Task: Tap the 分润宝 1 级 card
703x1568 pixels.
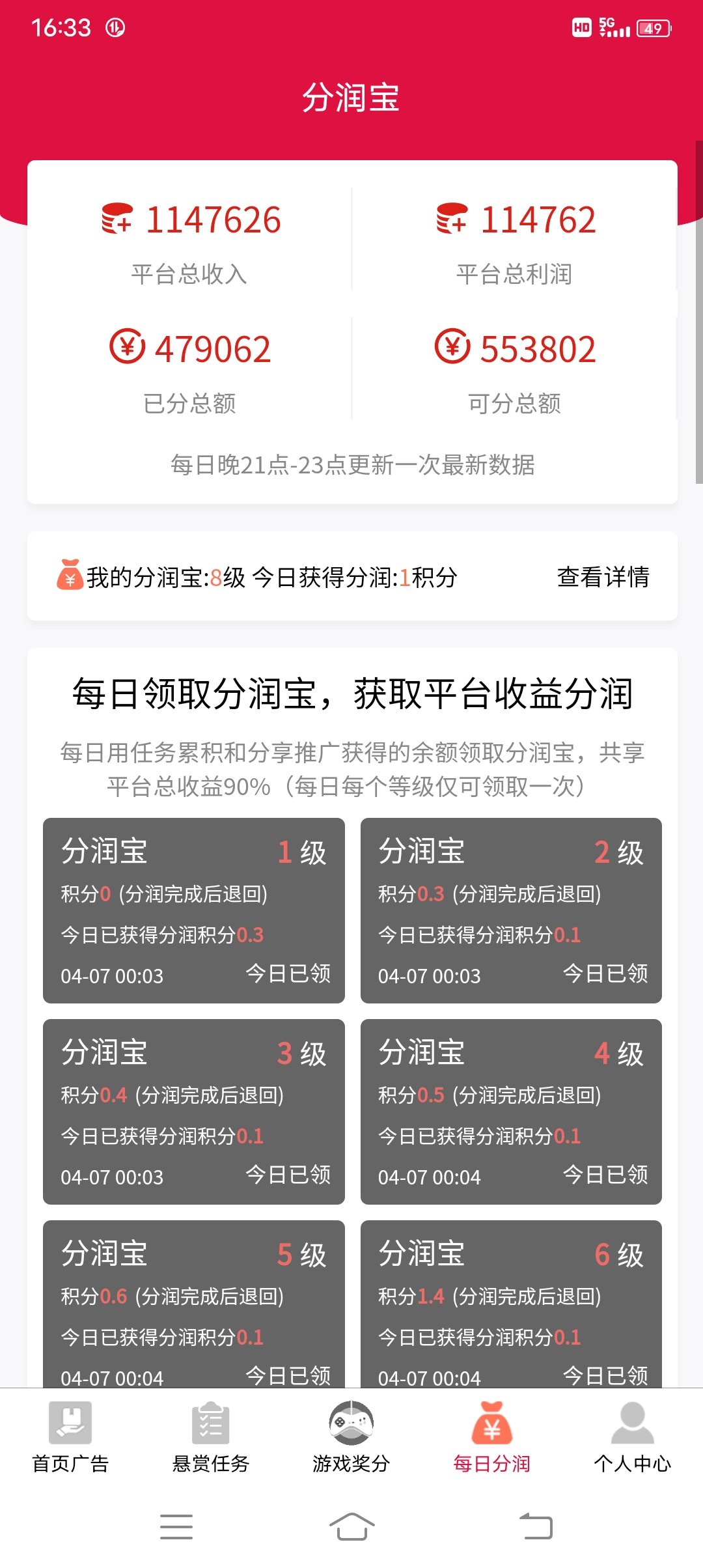Action: coord(194,910)
